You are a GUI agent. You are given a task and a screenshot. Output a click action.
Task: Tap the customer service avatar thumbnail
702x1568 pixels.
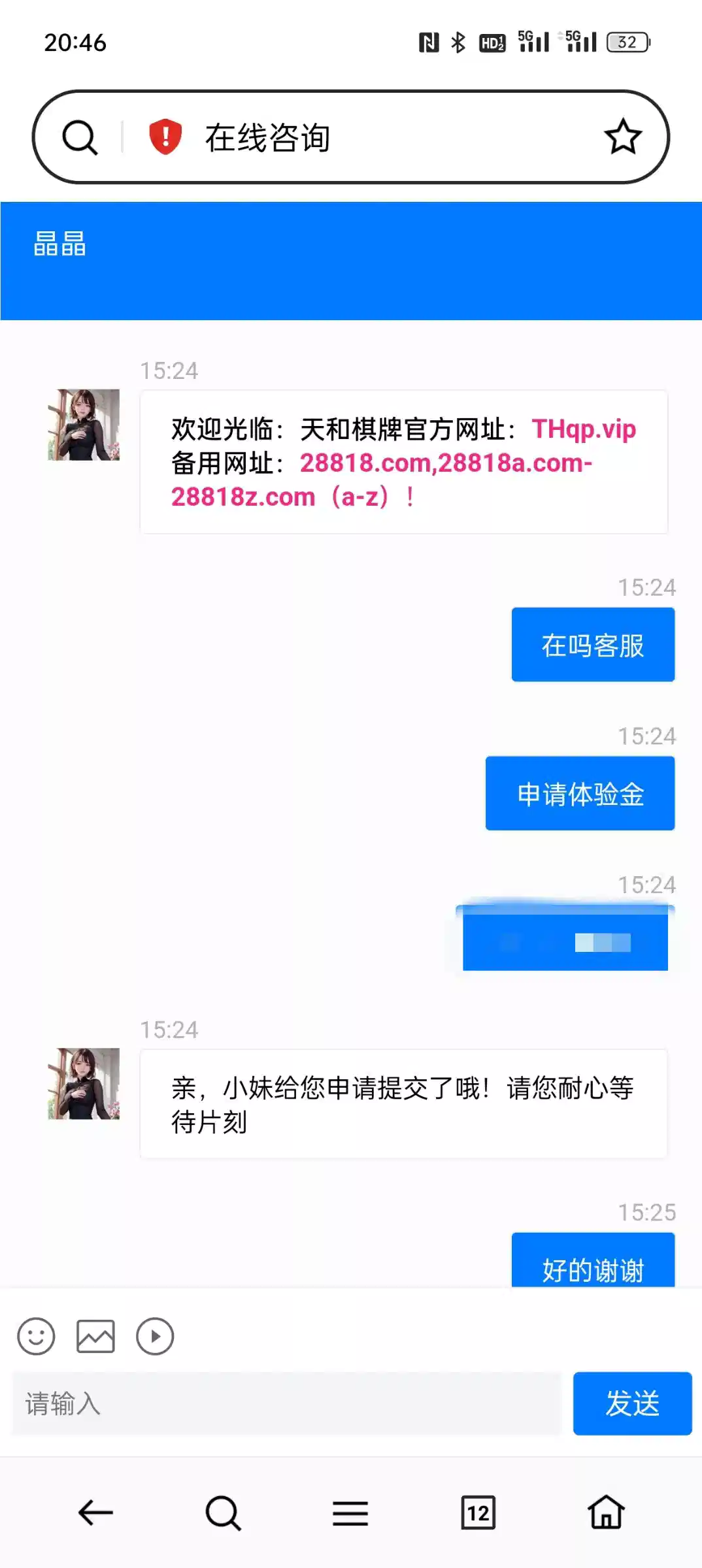tap(82, 425)
